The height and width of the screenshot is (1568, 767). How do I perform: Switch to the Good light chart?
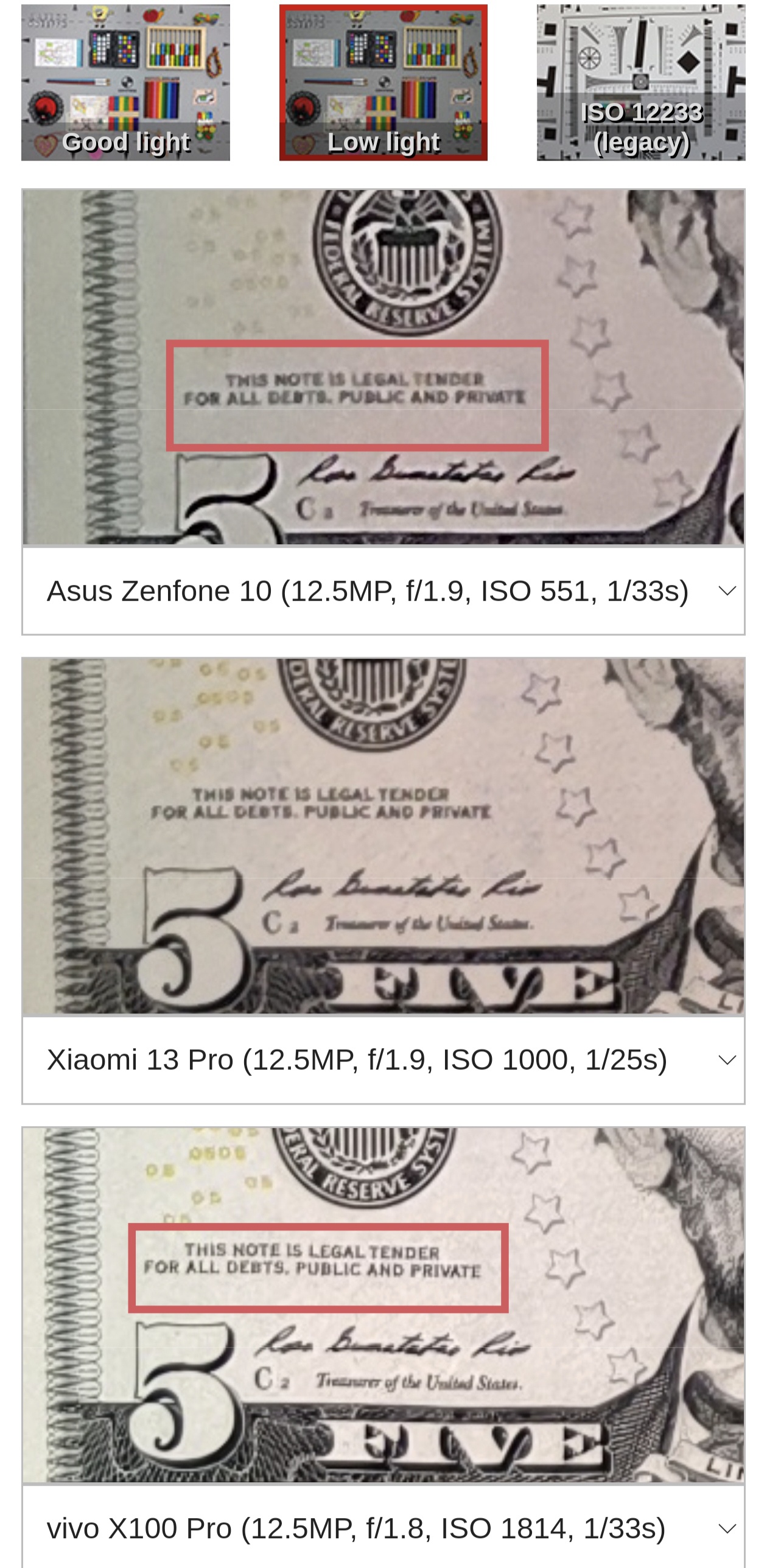click(125, 83)
